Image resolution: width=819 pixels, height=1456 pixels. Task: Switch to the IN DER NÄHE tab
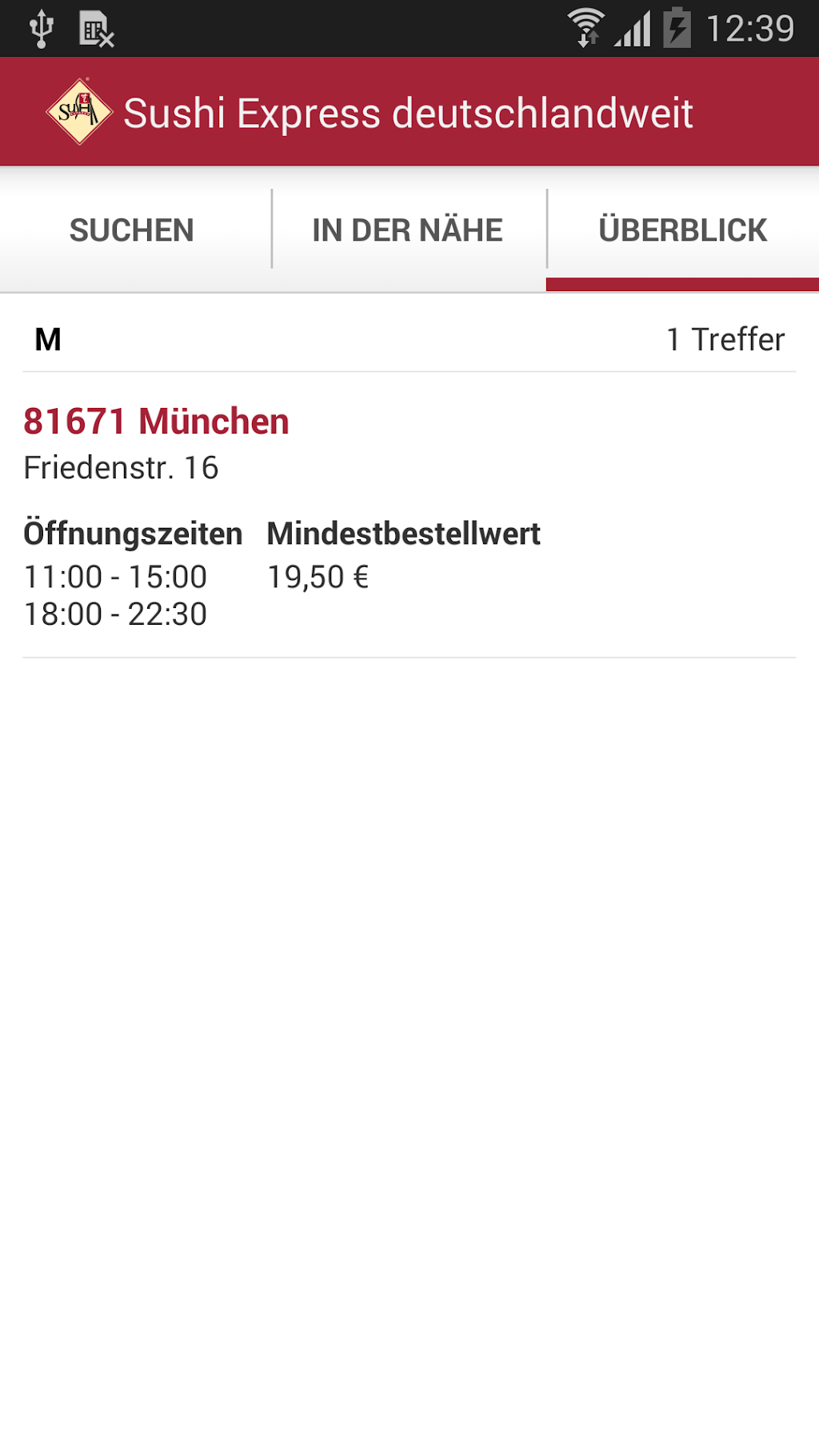pos(408,230)
